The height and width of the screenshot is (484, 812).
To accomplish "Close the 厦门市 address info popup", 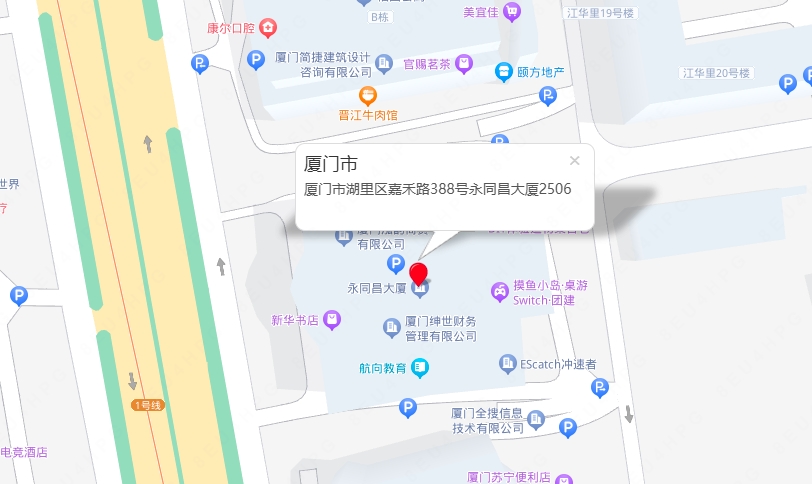I will coord(574,160).
